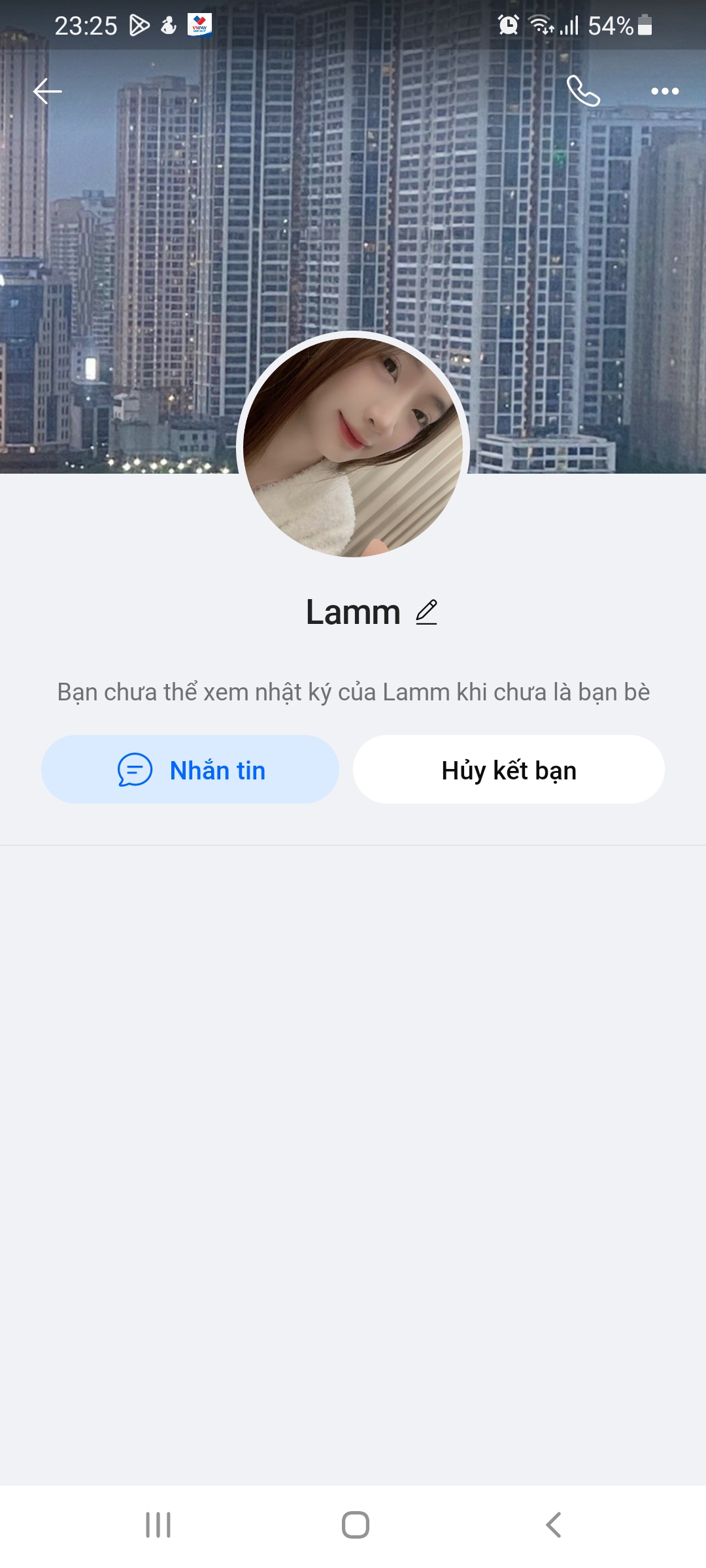The height and width of the screenshot is (1568, 706).
Task: Tap Hủy kết bạn
Action: click(x=509, y=770)
